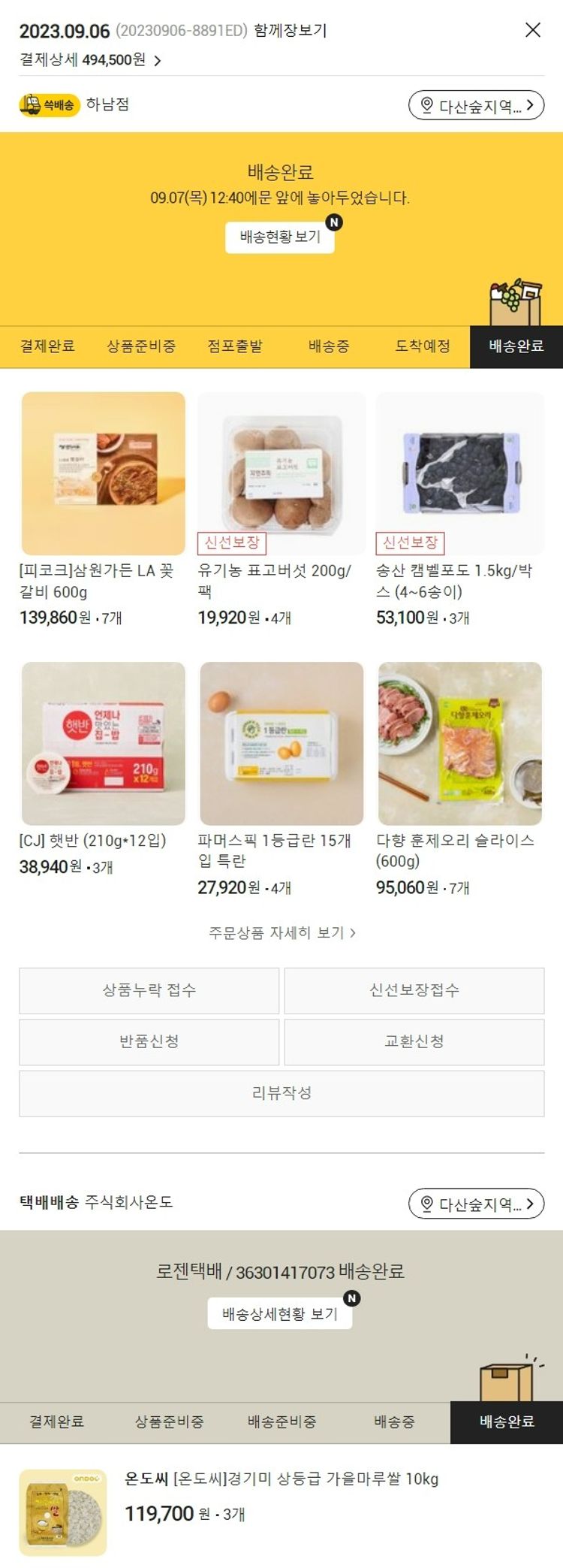Write a review with 리뷰작성
The width and height of the screenshot is (563, 1568).
281,1093
